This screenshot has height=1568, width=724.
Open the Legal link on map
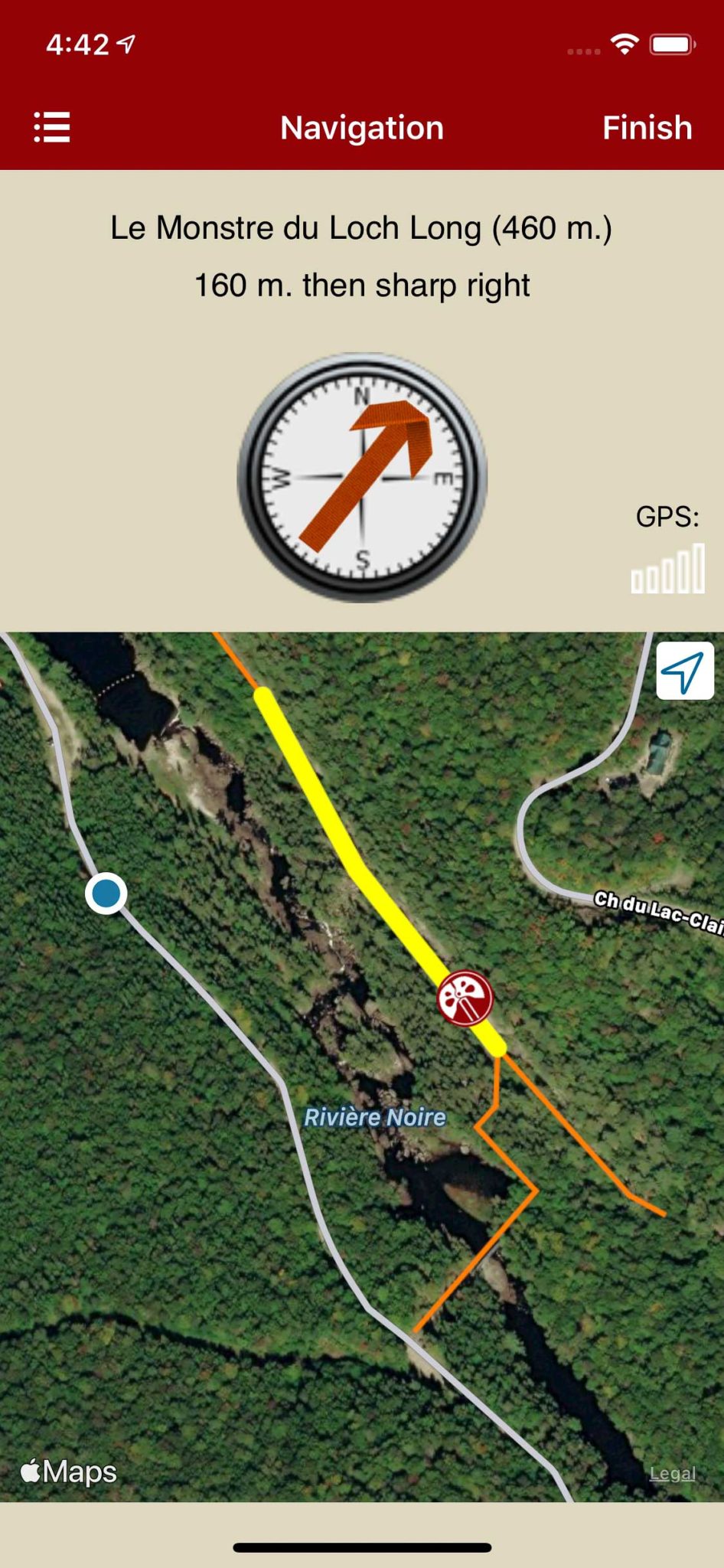[x=672, y=1473]
